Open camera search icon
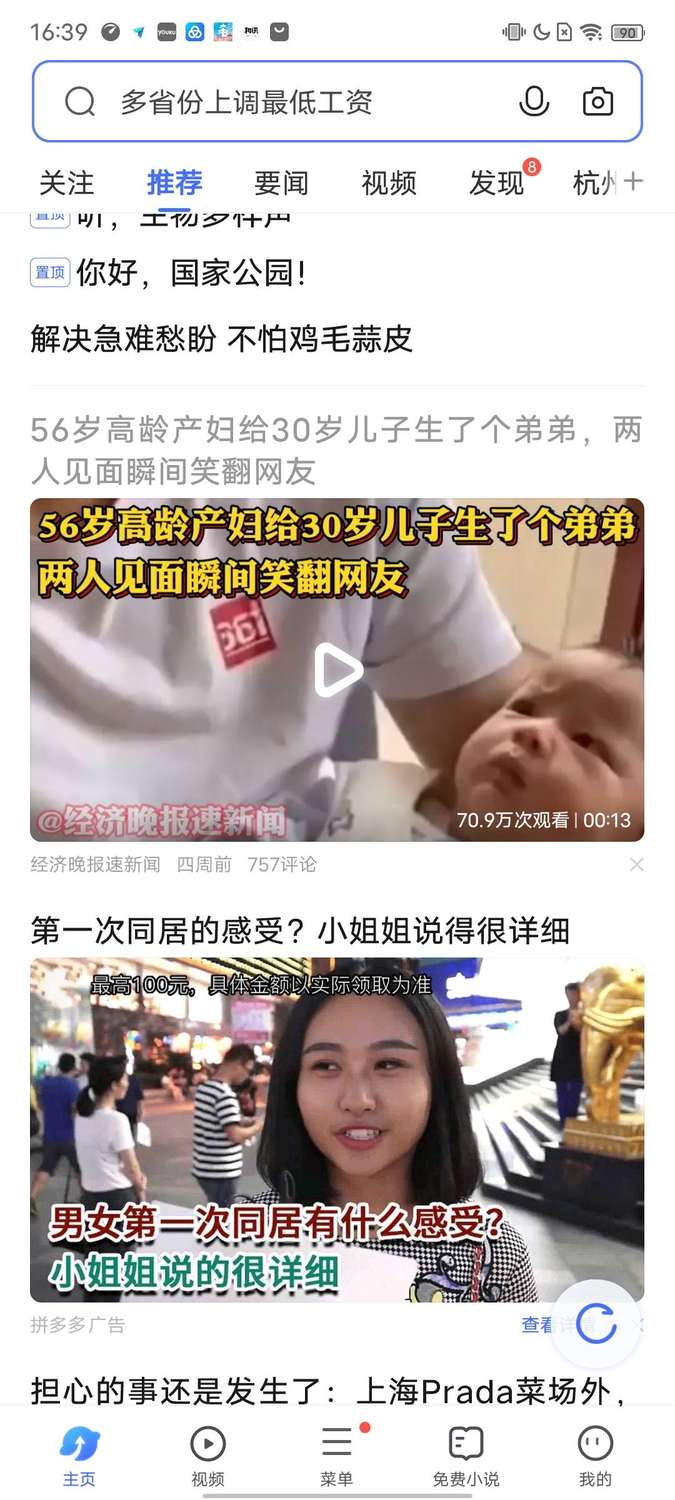The image size is (675, 1500). click(598, 102)
